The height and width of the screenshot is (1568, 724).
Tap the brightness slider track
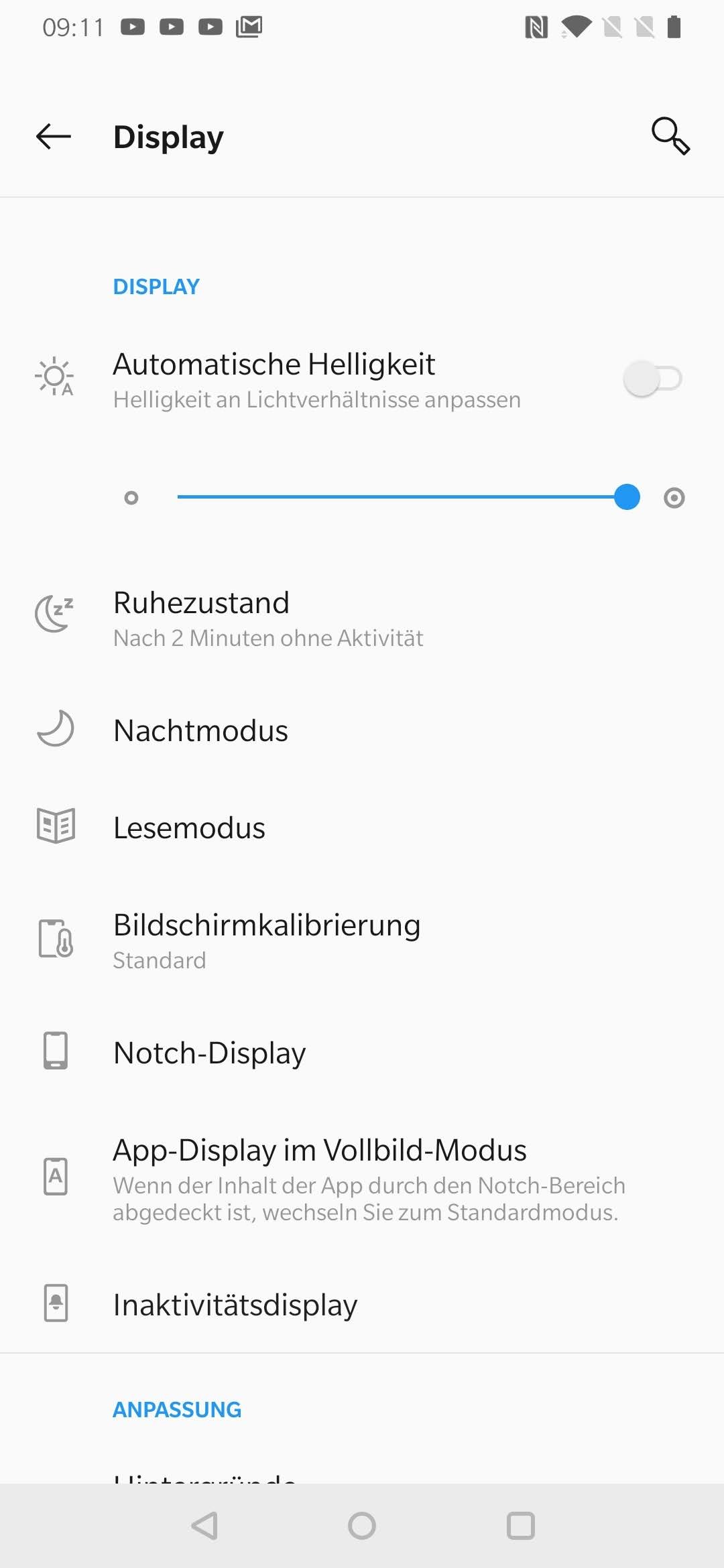[396, 497]
